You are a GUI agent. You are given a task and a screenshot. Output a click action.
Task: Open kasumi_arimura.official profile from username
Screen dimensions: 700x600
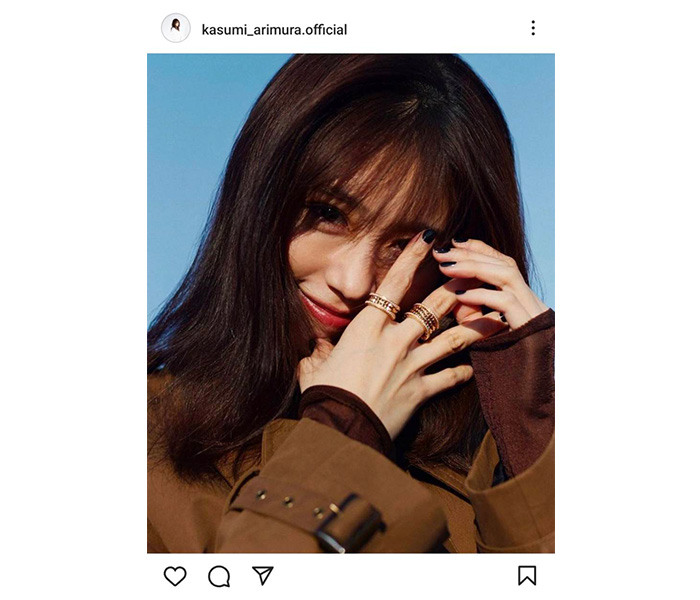(x=274, y=29)
